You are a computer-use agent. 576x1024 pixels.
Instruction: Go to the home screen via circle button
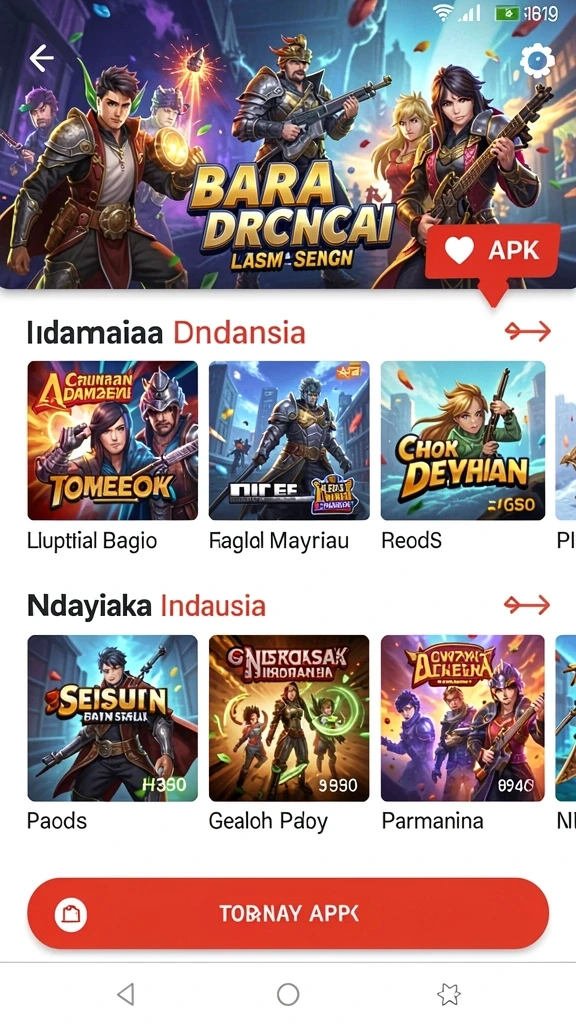[x=288, y=995]
